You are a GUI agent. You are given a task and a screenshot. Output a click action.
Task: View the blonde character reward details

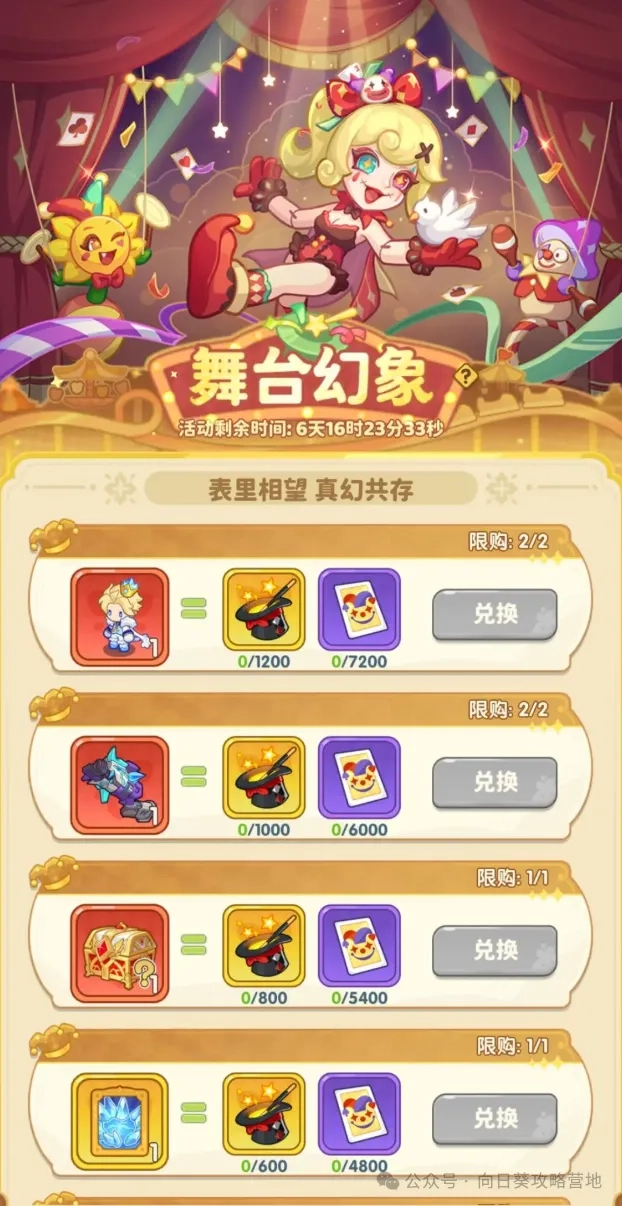click(119, 617)
